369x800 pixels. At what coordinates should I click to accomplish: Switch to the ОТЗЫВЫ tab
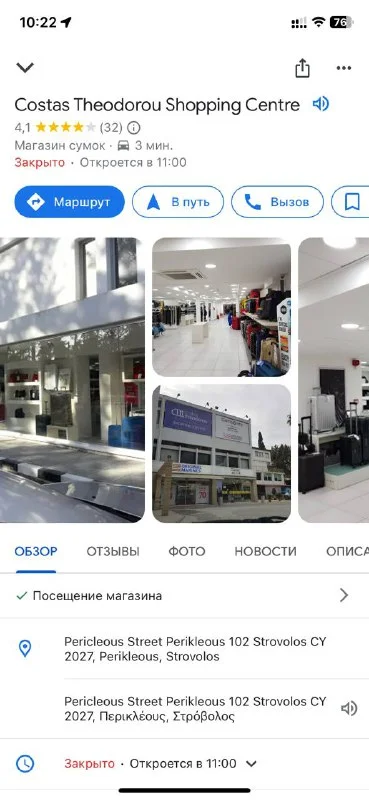113,552
